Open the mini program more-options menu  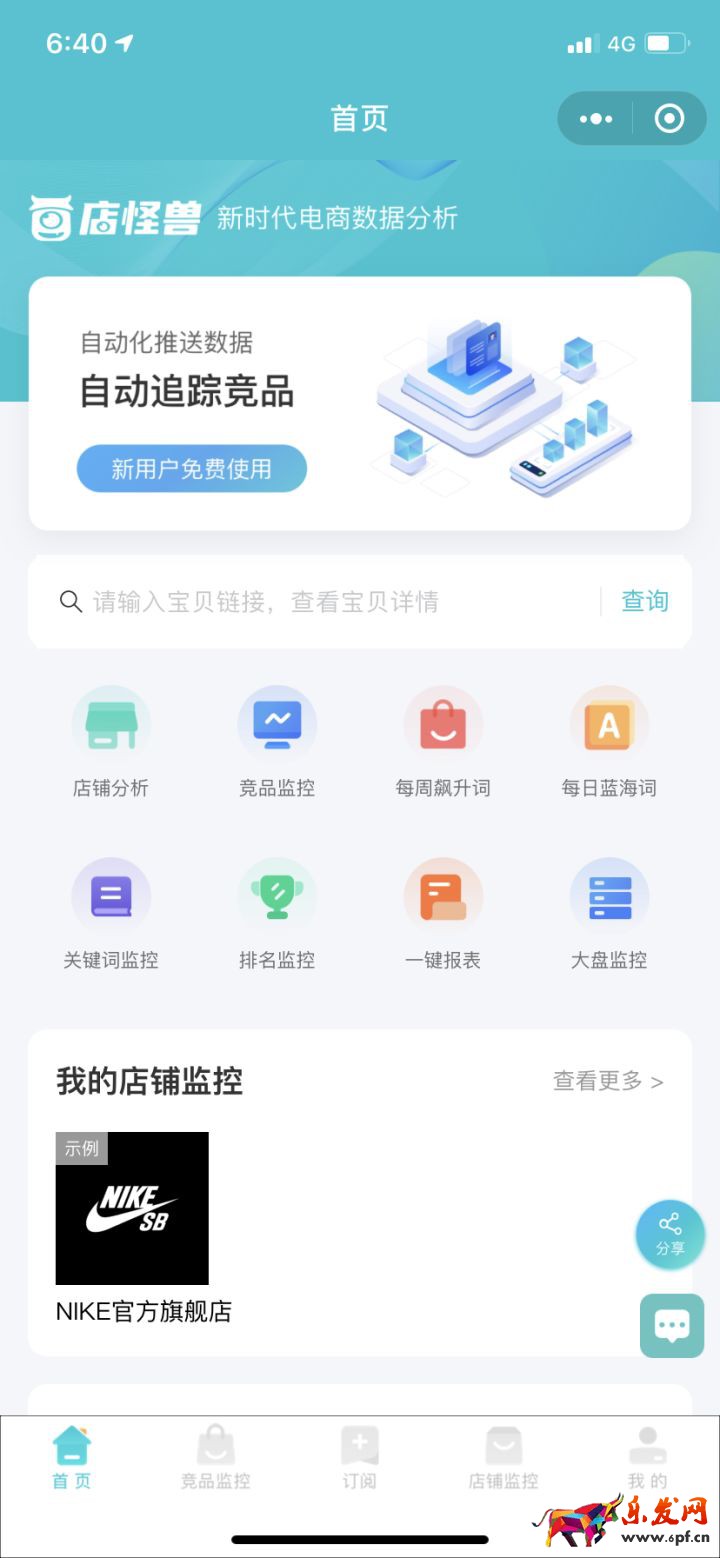pos(596,119)
